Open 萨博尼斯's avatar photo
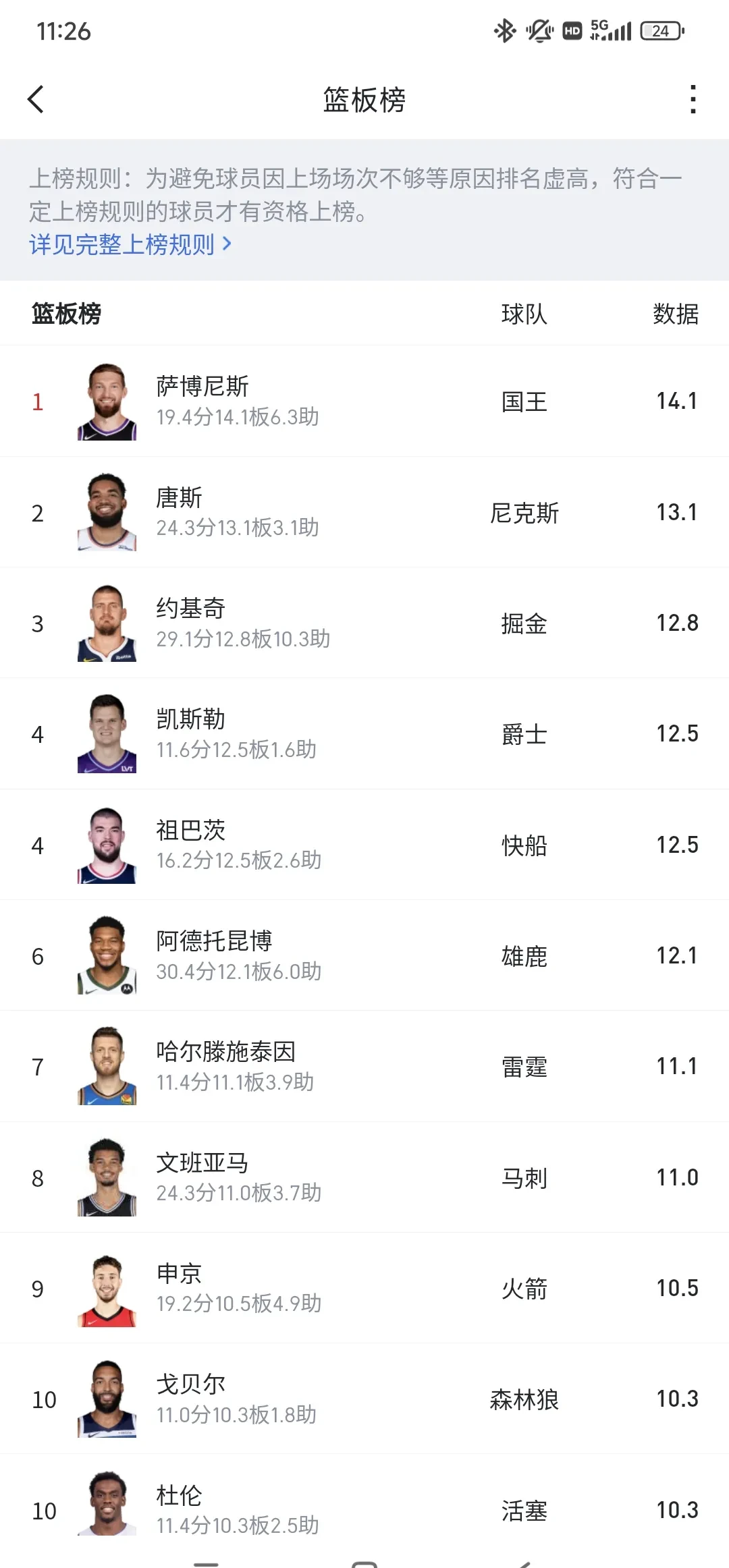 (x=108, y=401)
